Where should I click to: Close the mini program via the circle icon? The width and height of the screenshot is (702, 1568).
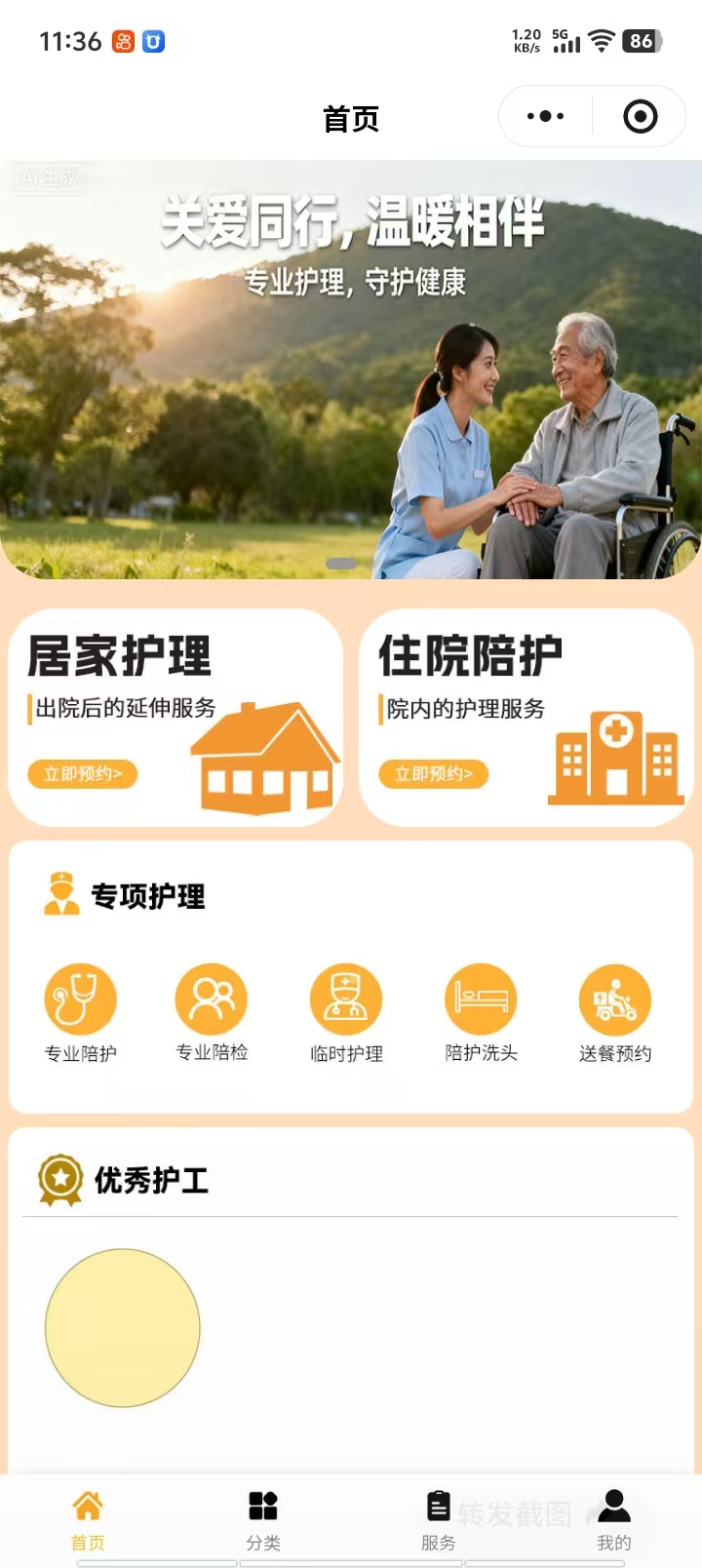[x=640, y=117]
